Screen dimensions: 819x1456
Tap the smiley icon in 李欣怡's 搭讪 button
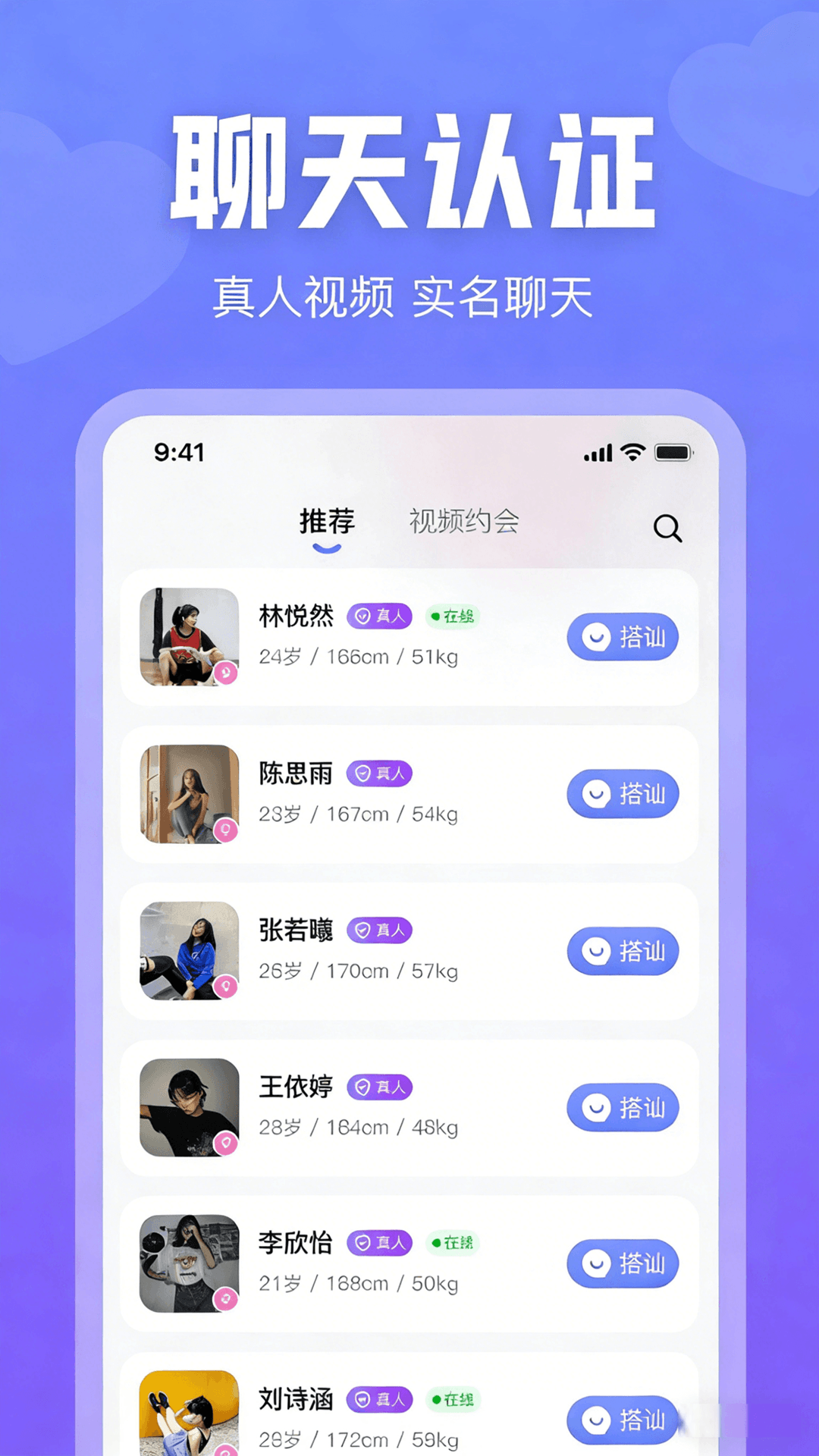coord(596,1265)
